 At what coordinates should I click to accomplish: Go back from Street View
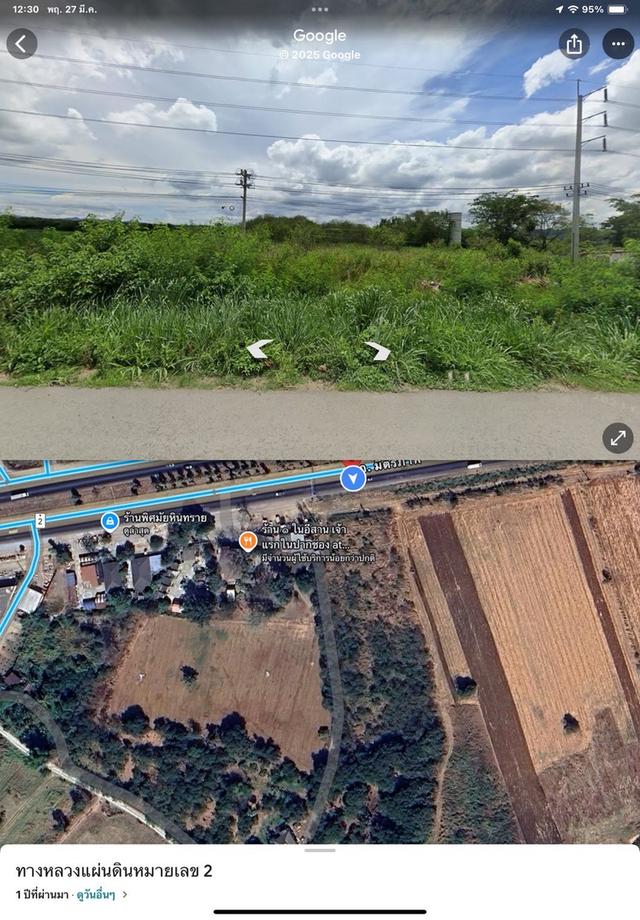(x=22, y=43)
